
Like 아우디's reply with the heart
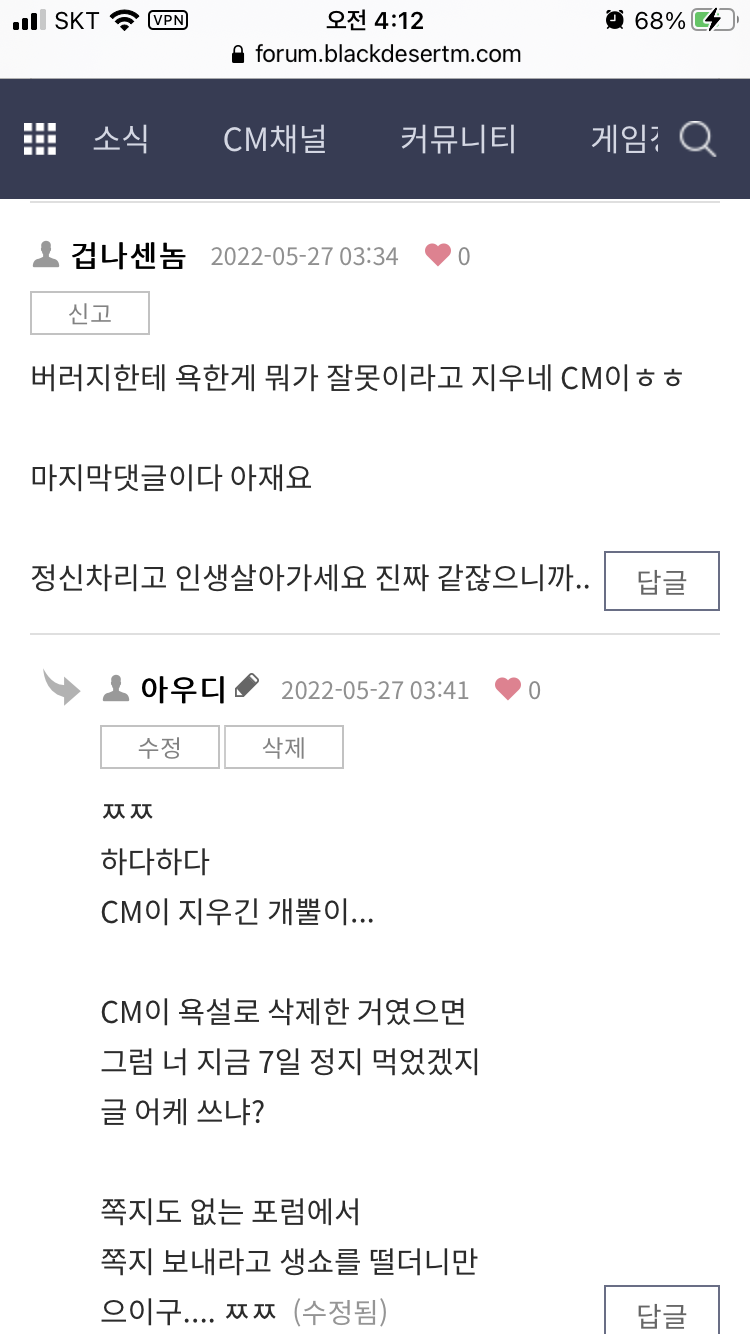[508, 689]
